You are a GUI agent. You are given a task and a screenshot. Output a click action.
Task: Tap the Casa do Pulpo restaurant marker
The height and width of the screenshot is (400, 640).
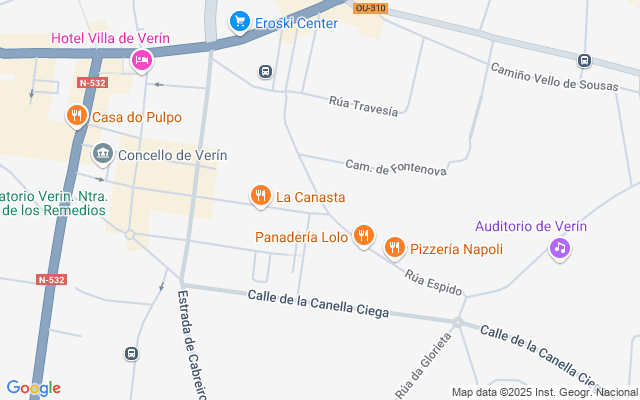point(77,117)
